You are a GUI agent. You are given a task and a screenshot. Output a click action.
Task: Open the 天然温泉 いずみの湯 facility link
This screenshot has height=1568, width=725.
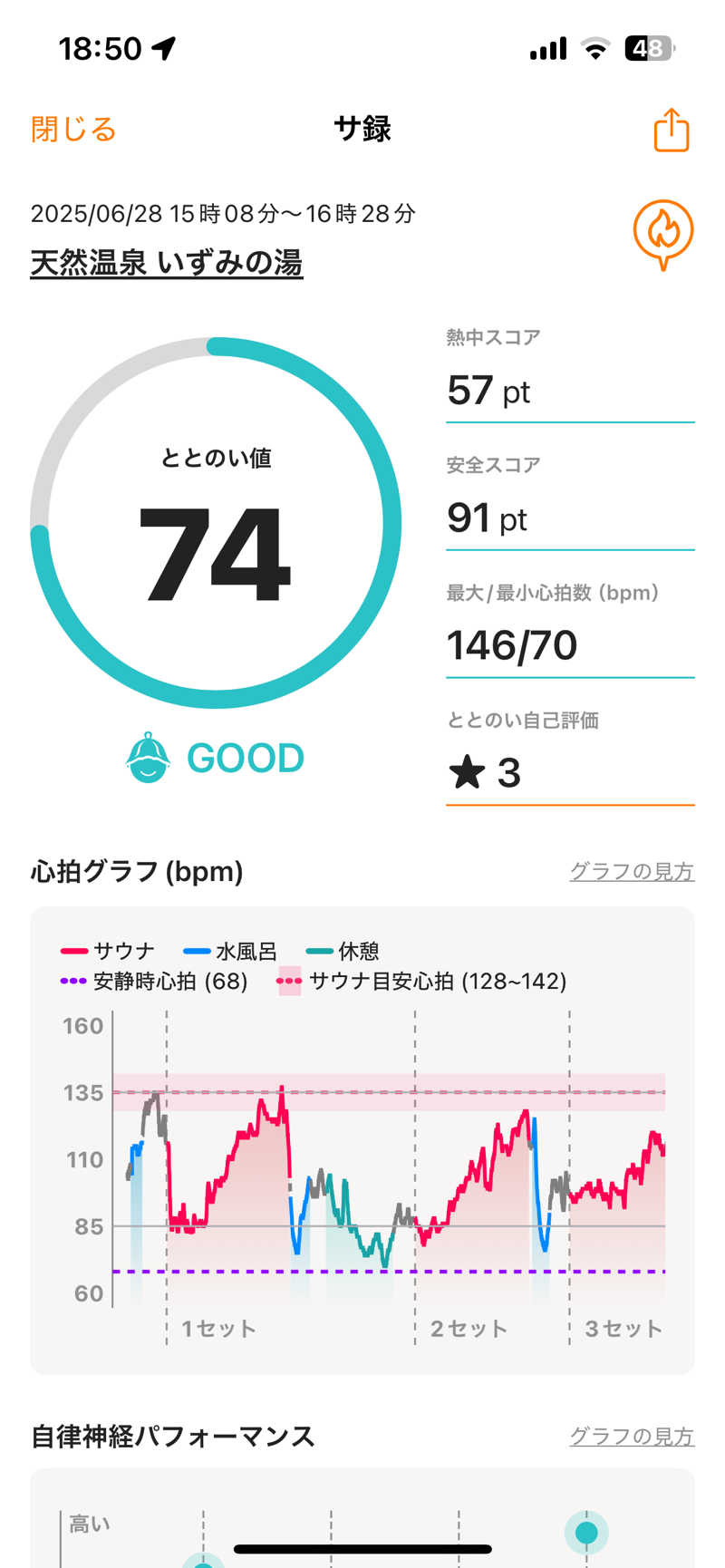[167, 263]
